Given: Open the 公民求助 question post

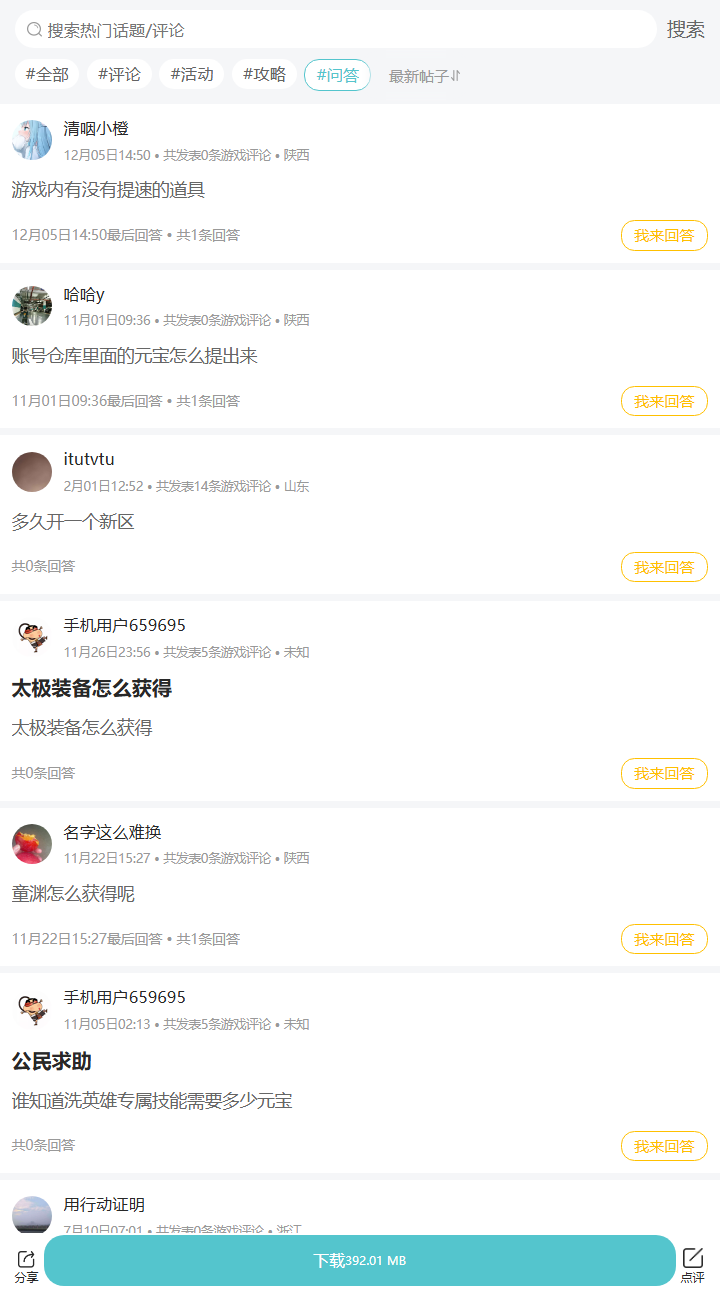Looking at the screenshot, I should [x=52, y=1062].
